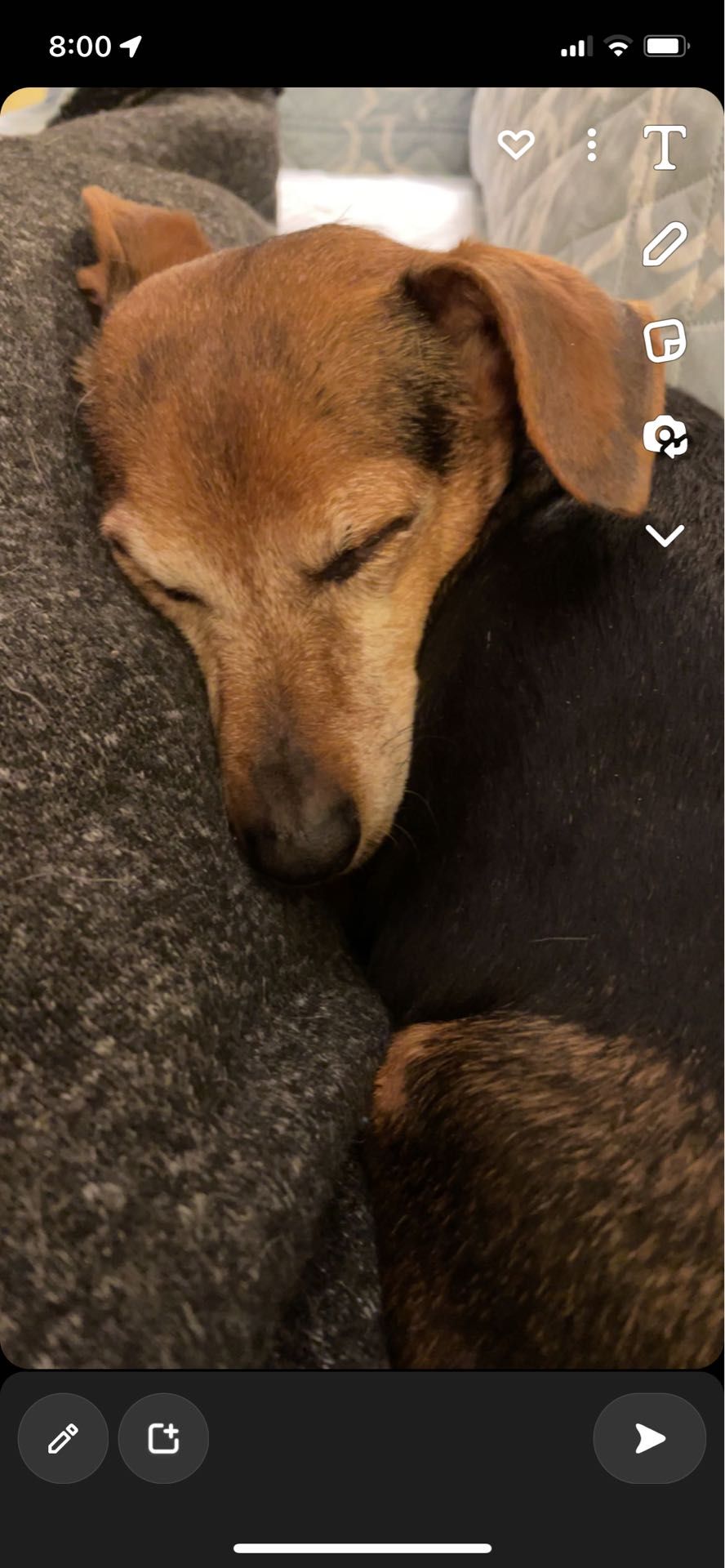Select the pencil drawing tool
Screen dimensions: 725x1568
click(664, 243)
